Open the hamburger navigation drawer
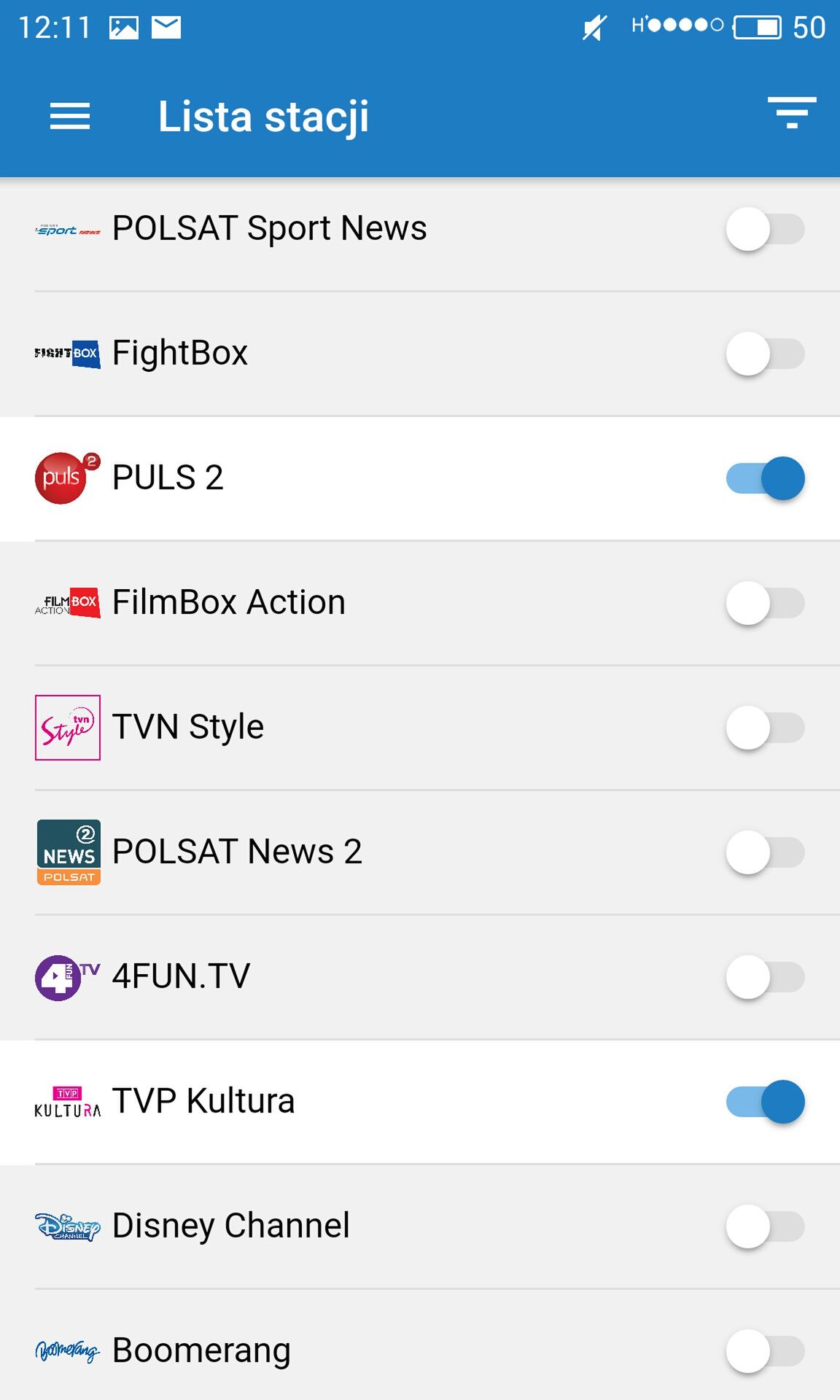840x1400 pixels. pos(70,117)
